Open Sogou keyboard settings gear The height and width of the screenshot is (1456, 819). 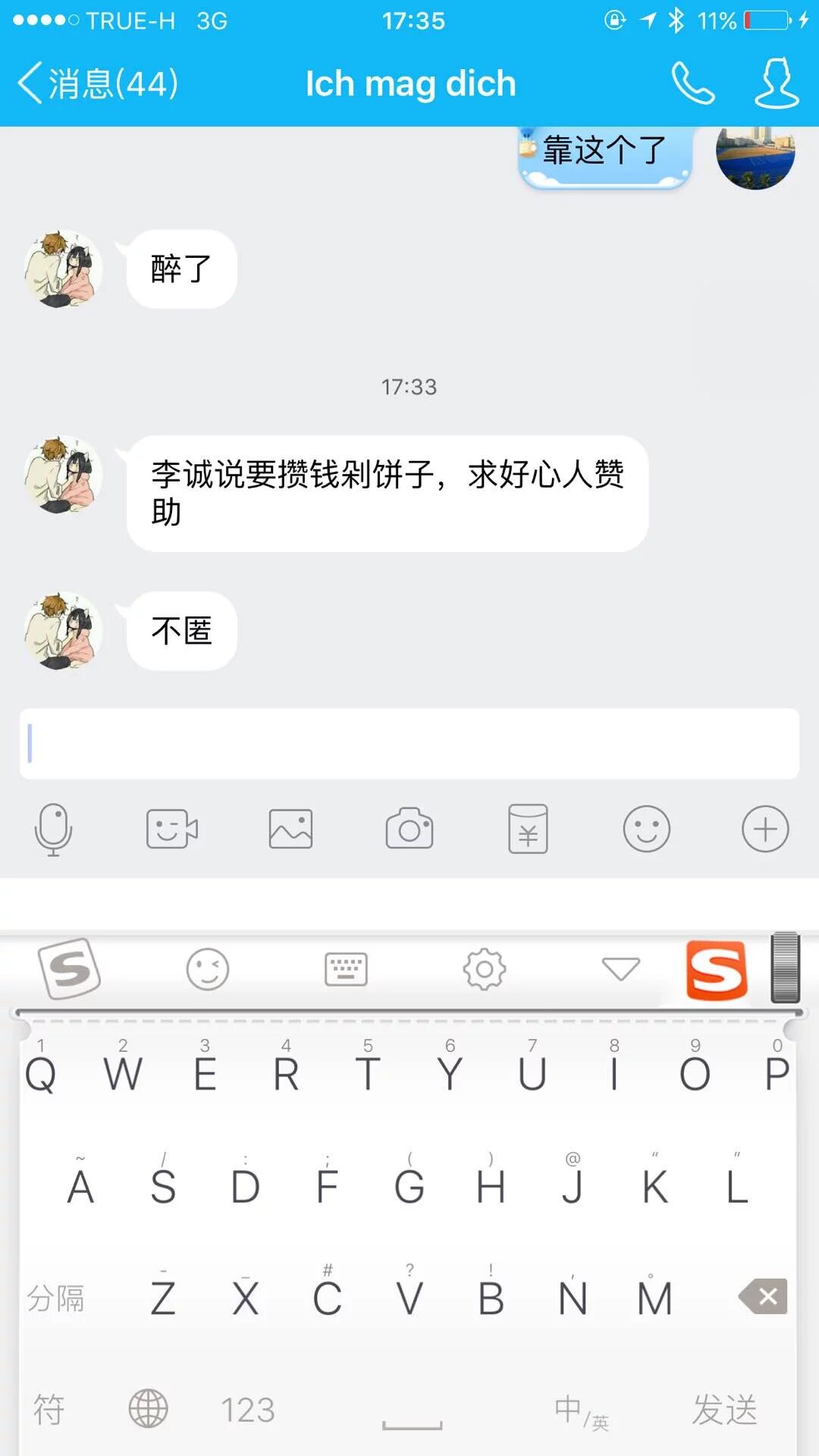click(485, 969)
